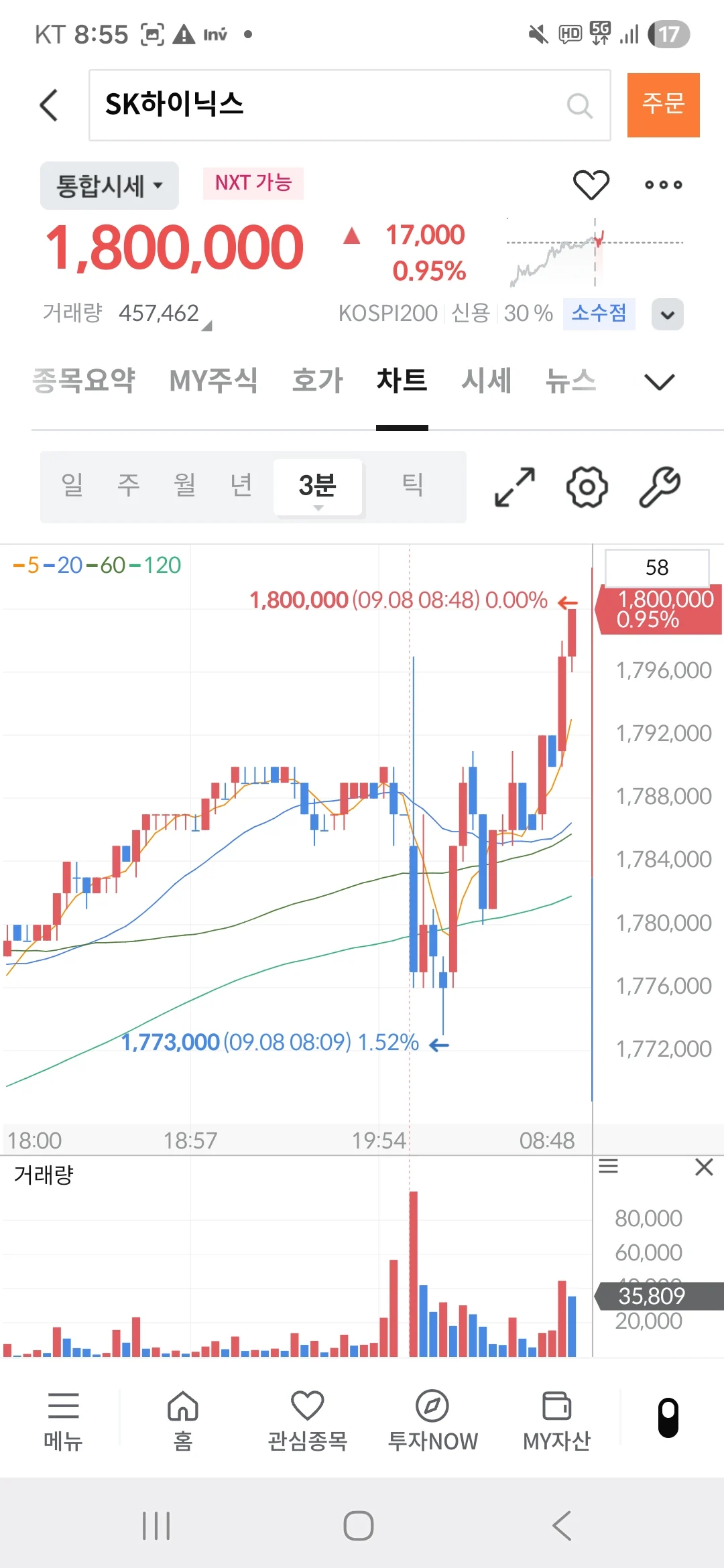Screen dimensions: 724x1568
Task: Select the 월 monthly chart period
Action: pyautogui.click(x=184, y=485)
